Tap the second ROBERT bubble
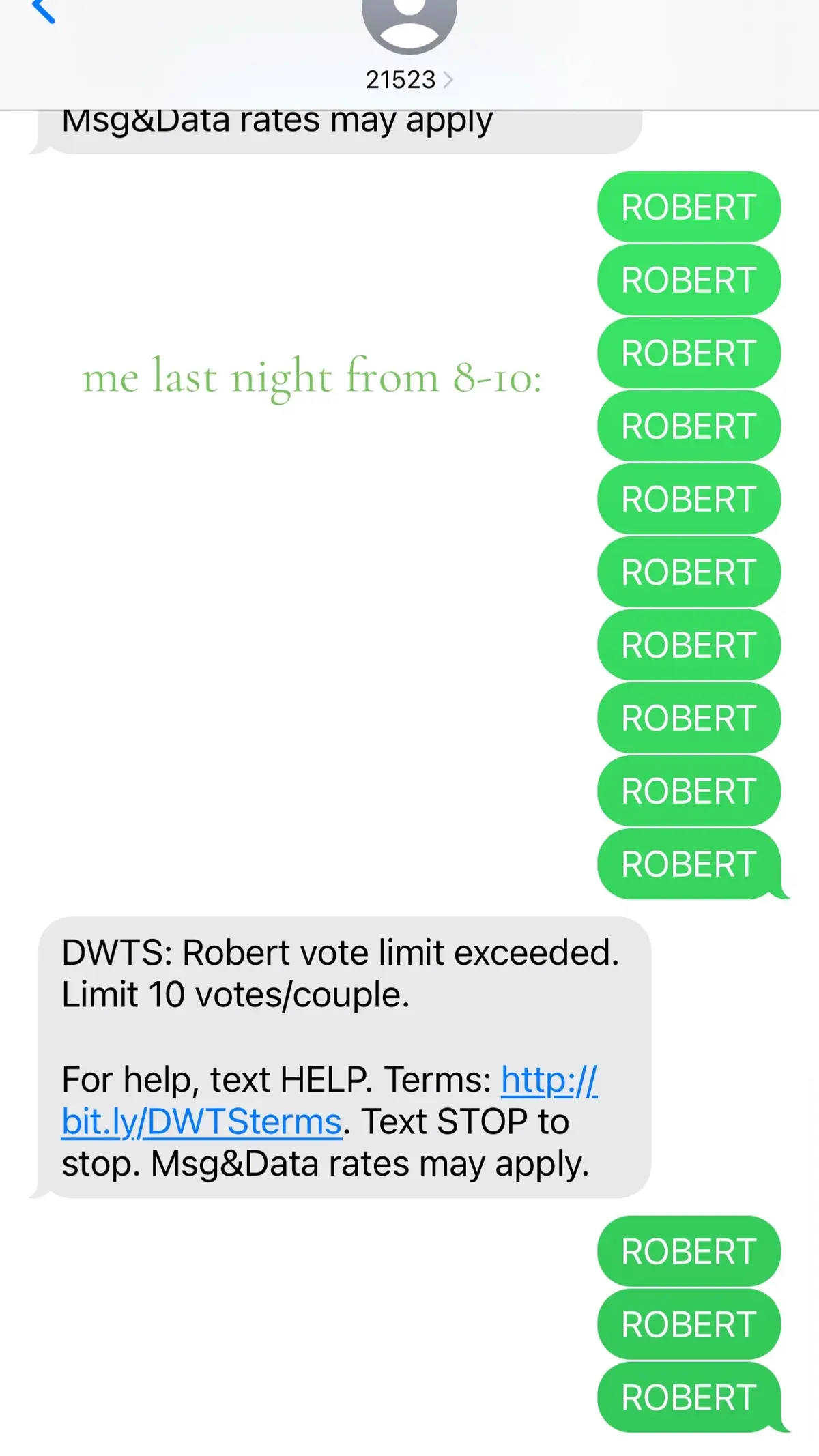The image size is (819, 1456). click(x=687, y=280)
